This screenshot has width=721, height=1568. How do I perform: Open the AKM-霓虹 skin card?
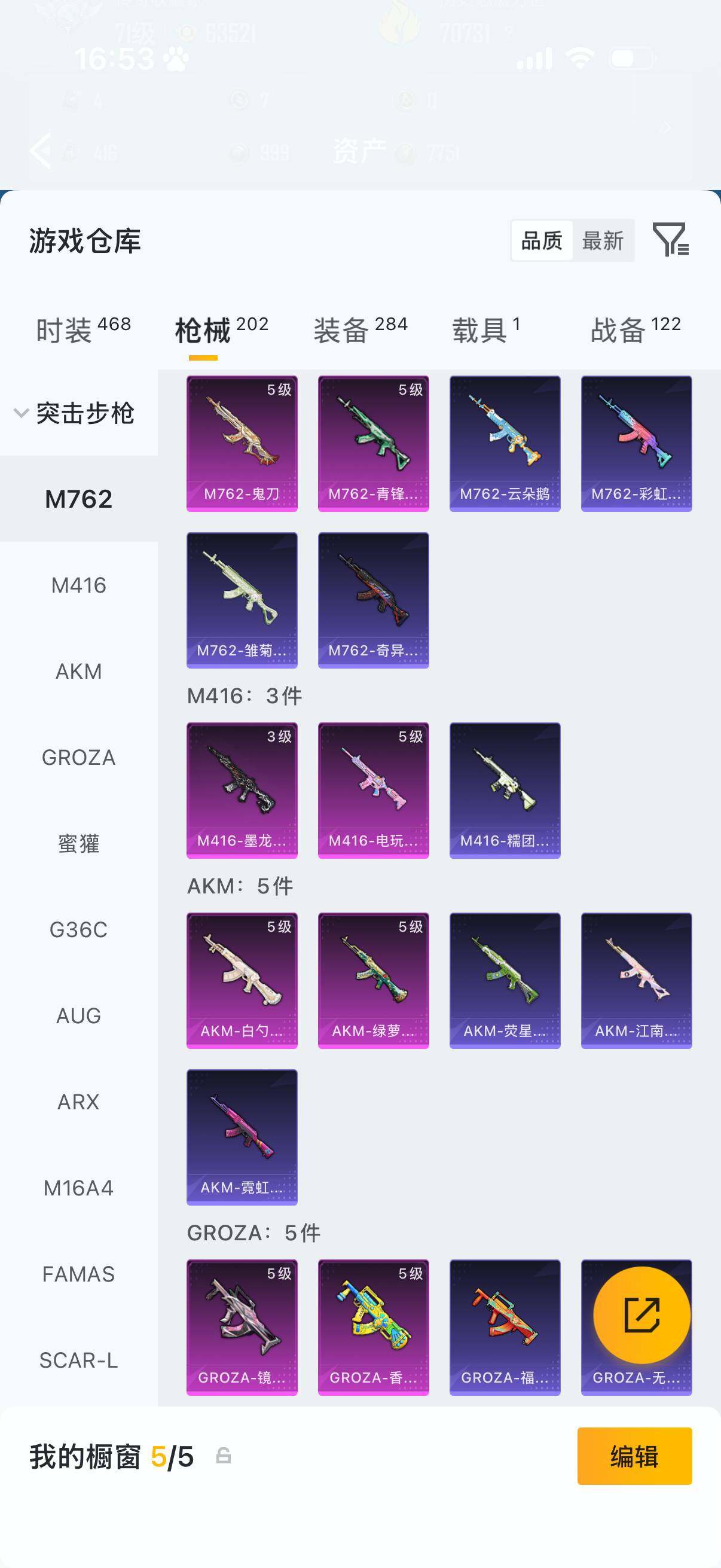coord(242,1137)
